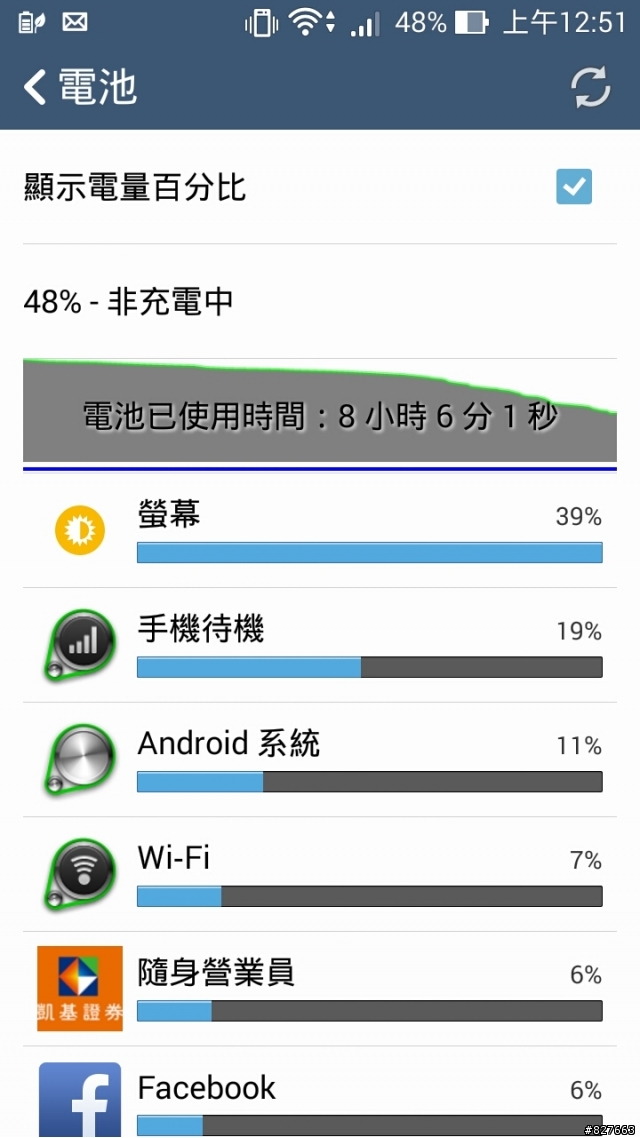Open Facebook battery usage details
Viewport: 640px width, 1138px height.
[x=320, y=1092]
